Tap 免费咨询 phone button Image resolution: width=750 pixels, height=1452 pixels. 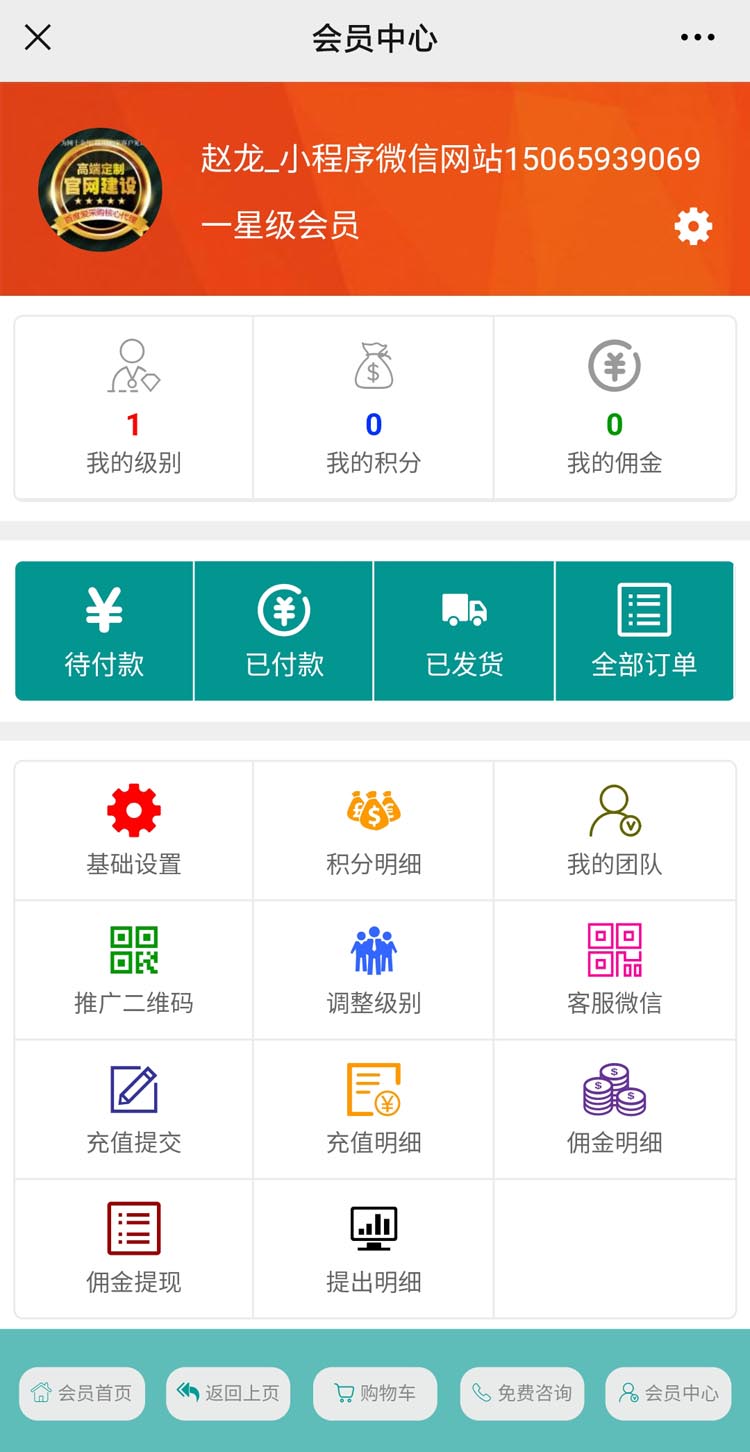[522, 1393]
